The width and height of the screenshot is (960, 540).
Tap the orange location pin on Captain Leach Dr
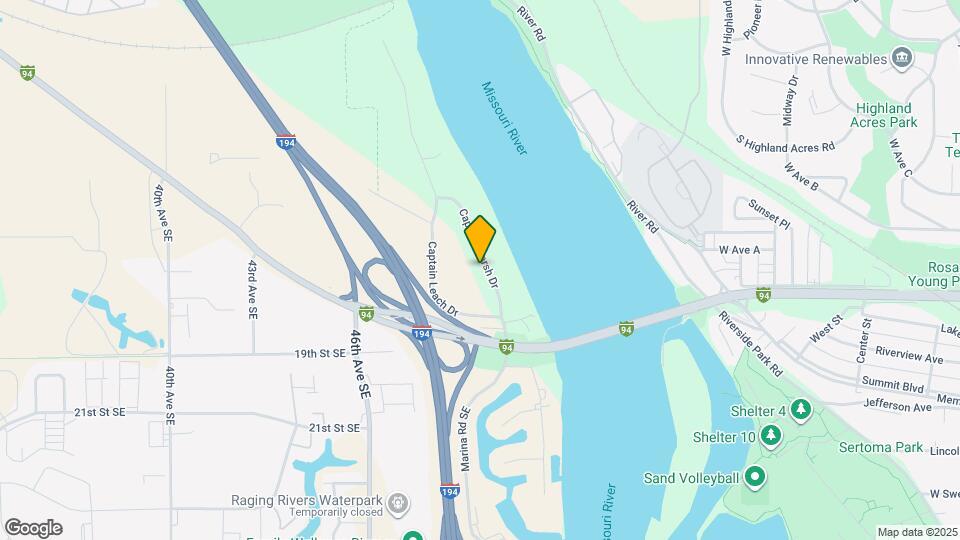point(481,238)
